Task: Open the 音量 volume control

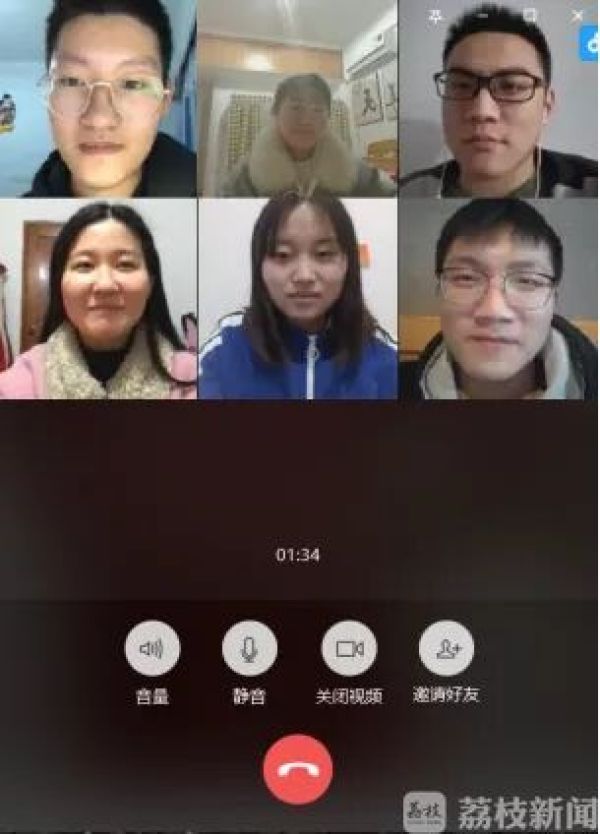Action: (152, 649)
